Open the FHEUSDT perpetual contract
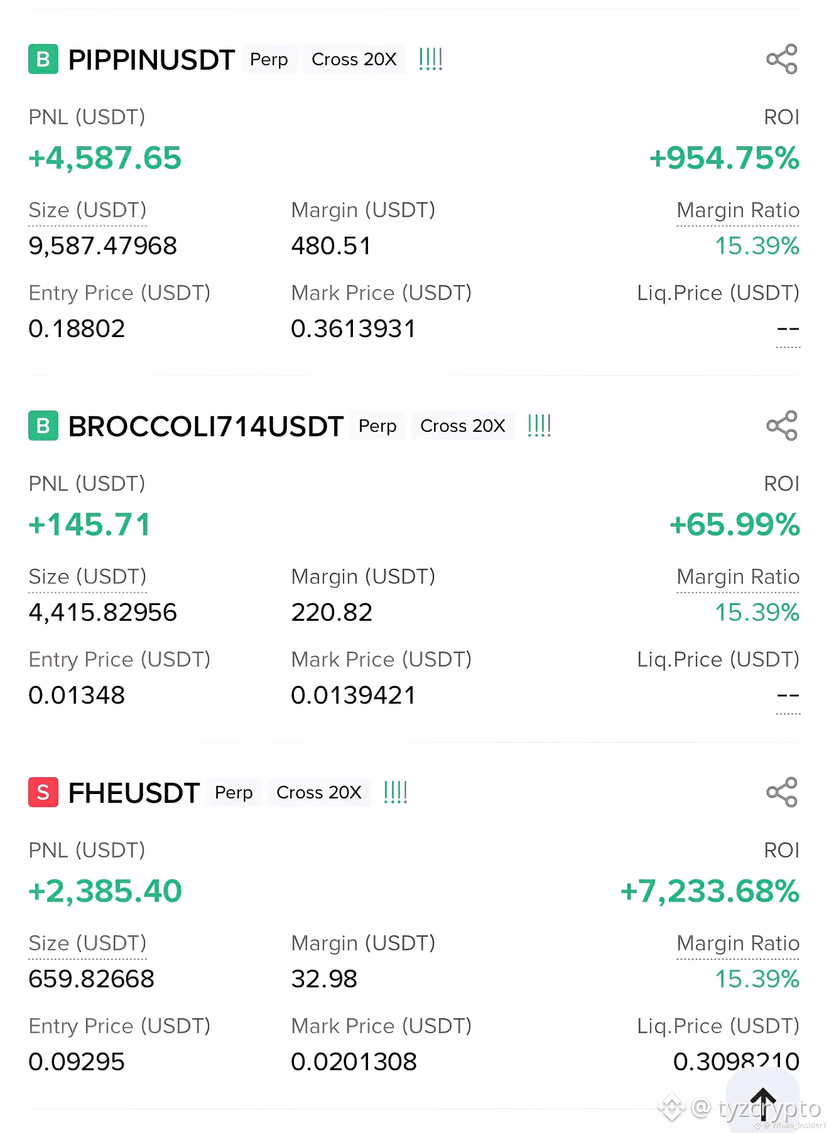The height and width of the screenshot is (1133, 829). coord(134,793)
